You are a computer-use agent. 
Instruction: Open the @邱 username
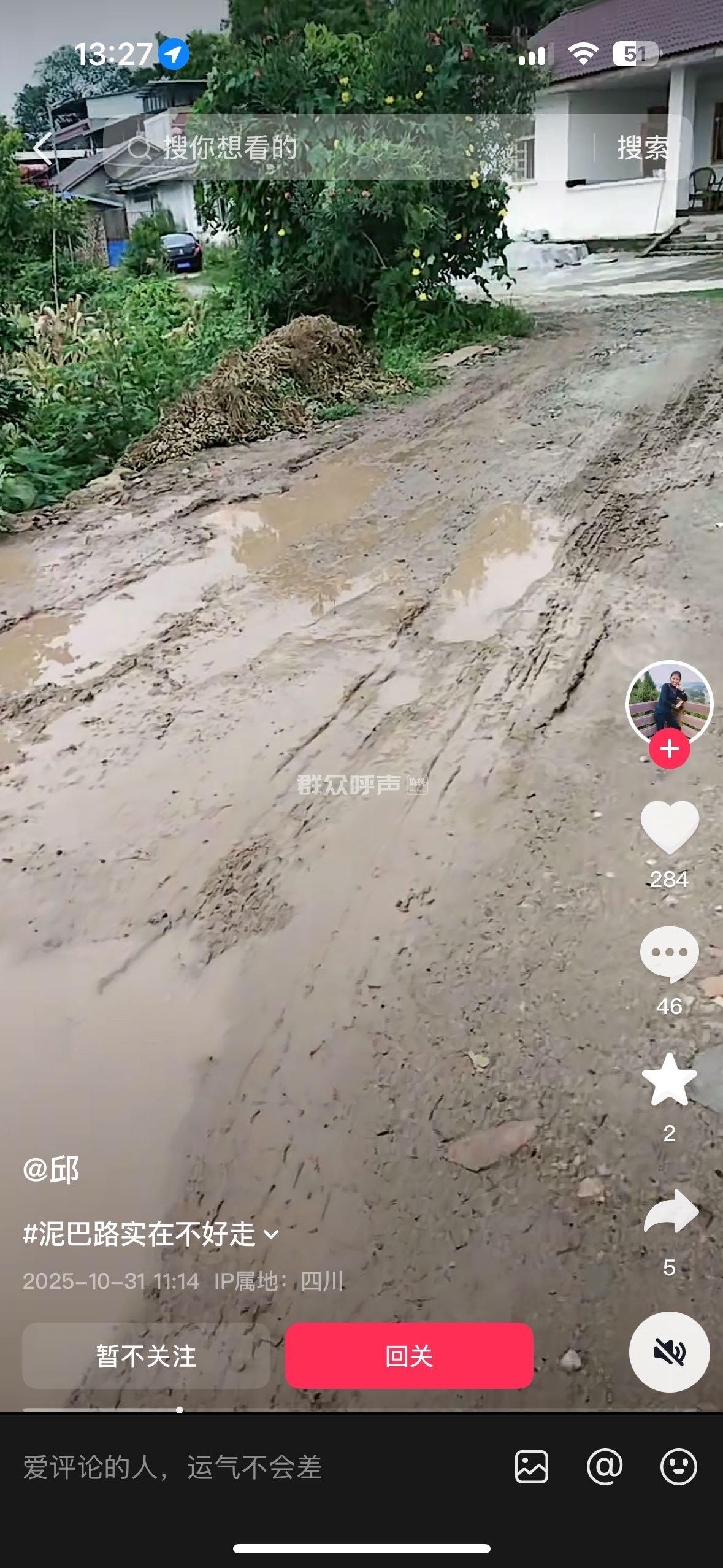tap(52, 1170)
